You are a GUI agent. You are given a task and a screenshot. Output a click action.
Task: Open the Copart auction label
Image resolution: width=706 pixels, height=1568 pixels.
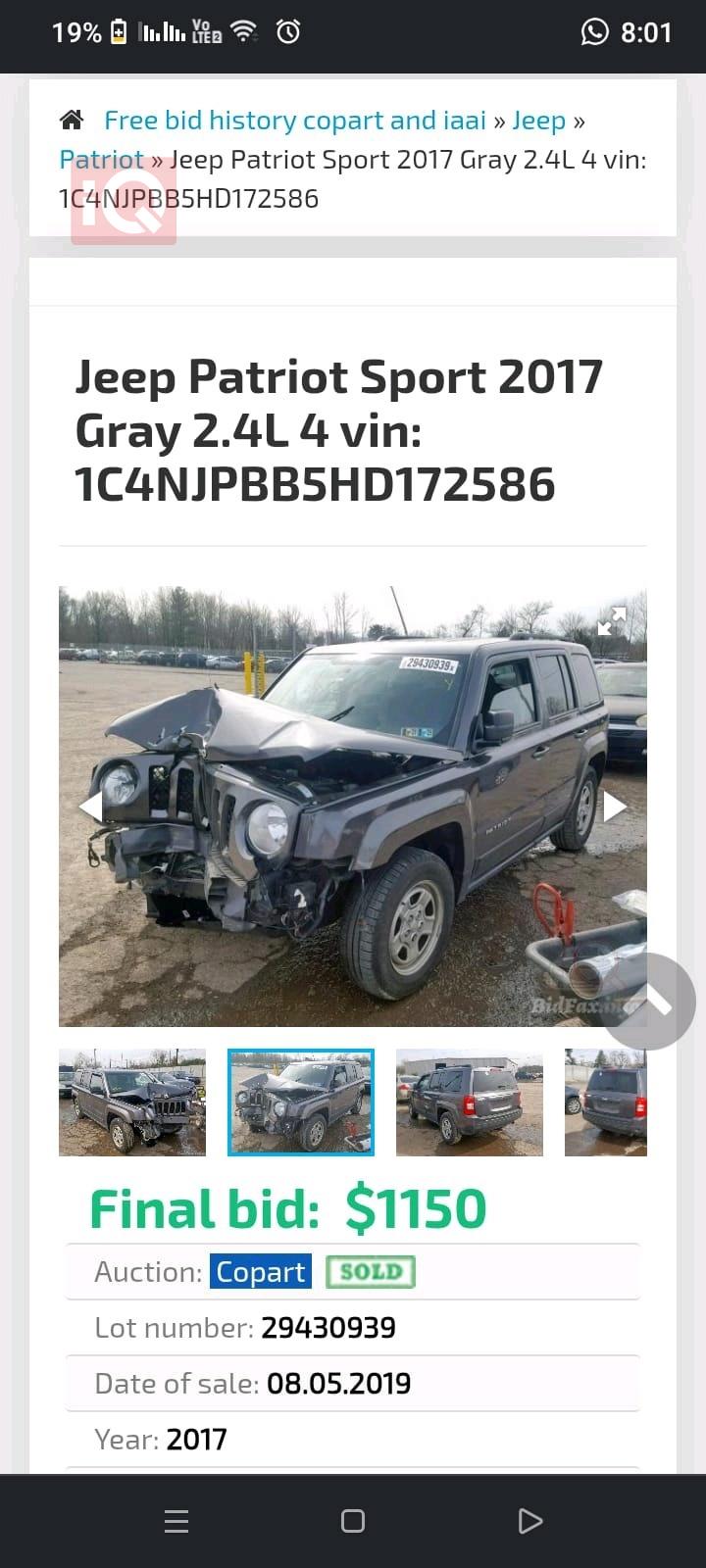point(260,1271)
